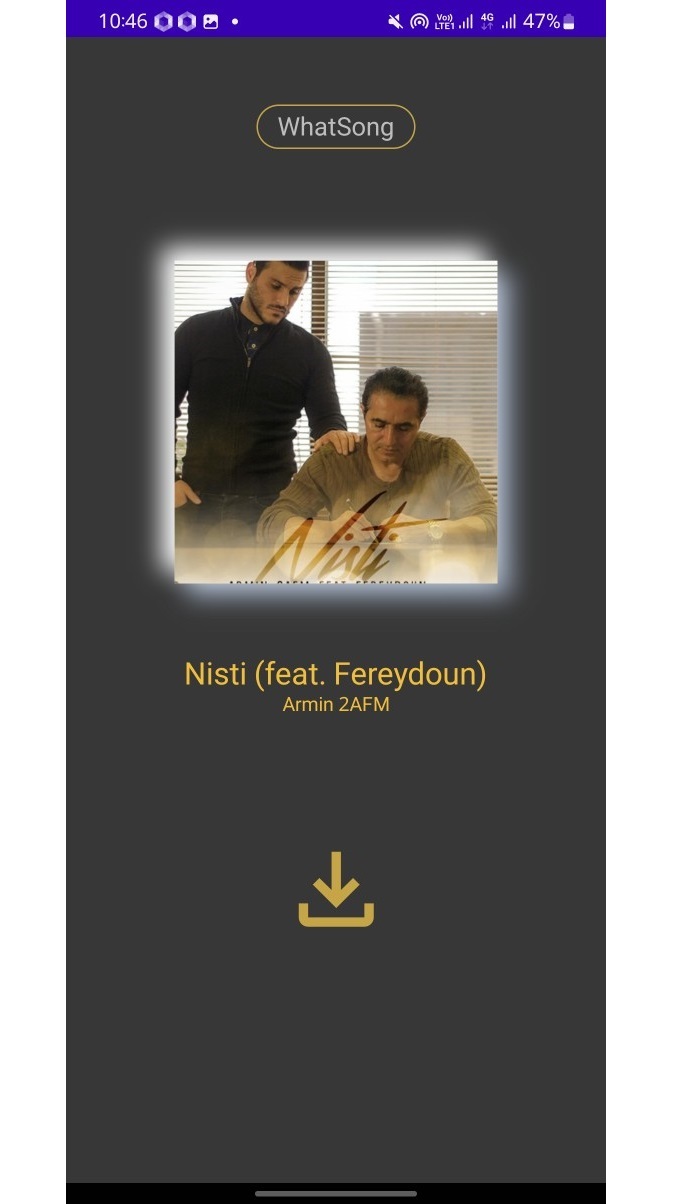Open the Nisti album cover

336,422
